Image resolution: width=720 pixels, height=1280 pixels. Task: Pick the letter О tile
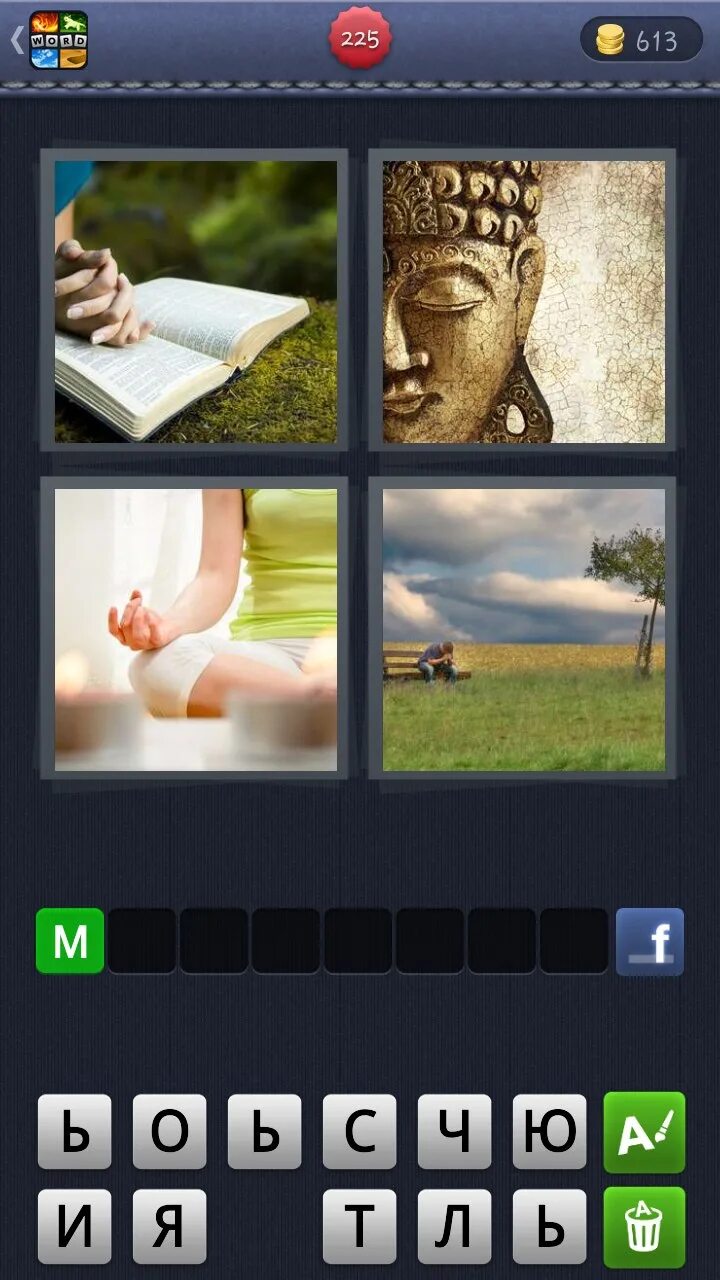169,1132
